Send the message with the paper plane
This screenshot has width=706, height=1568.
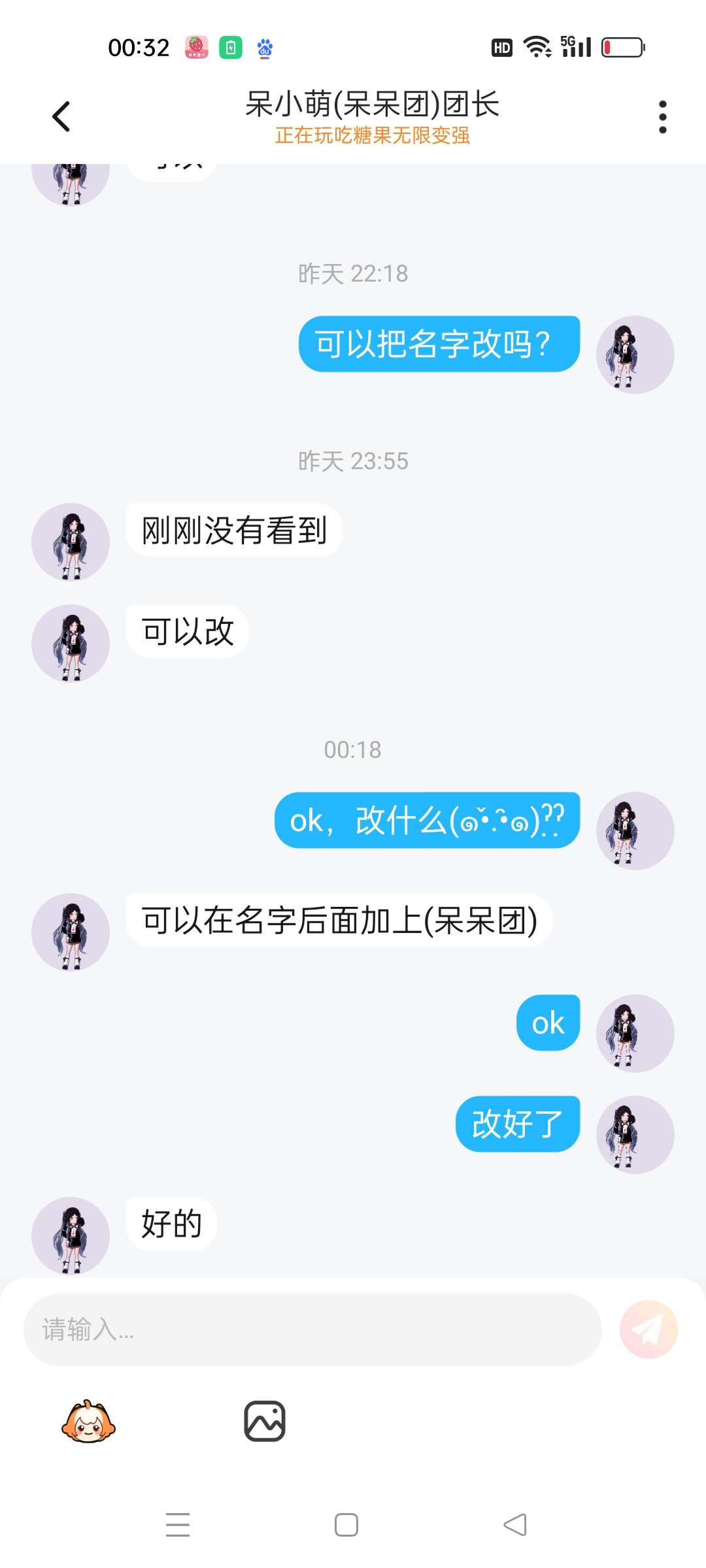tap(648, 1330)
